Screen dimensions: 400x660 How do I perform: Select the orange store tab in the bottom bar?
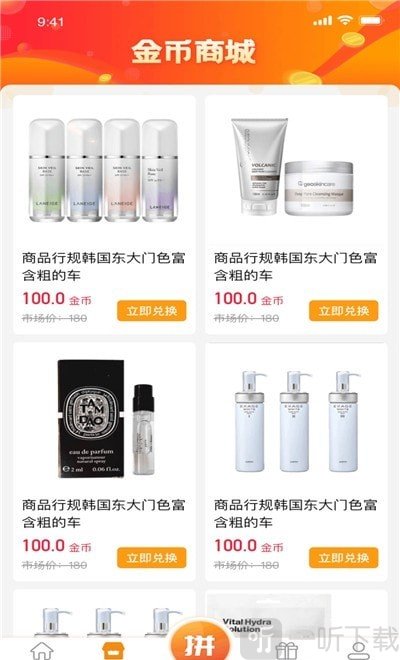click(x=113, y=649)
